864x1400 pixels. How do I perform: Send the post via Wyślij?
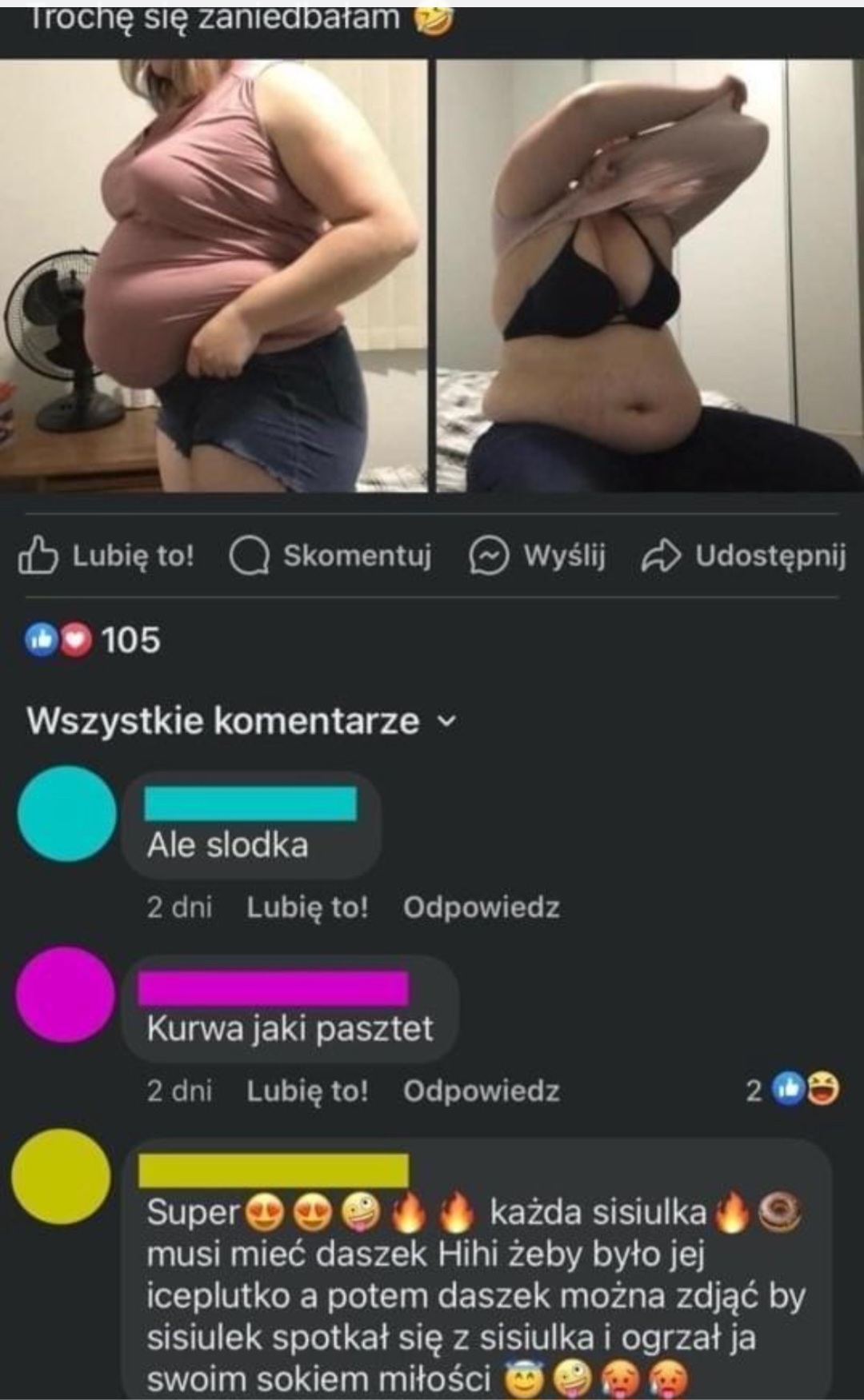click(x=538, y=556)
